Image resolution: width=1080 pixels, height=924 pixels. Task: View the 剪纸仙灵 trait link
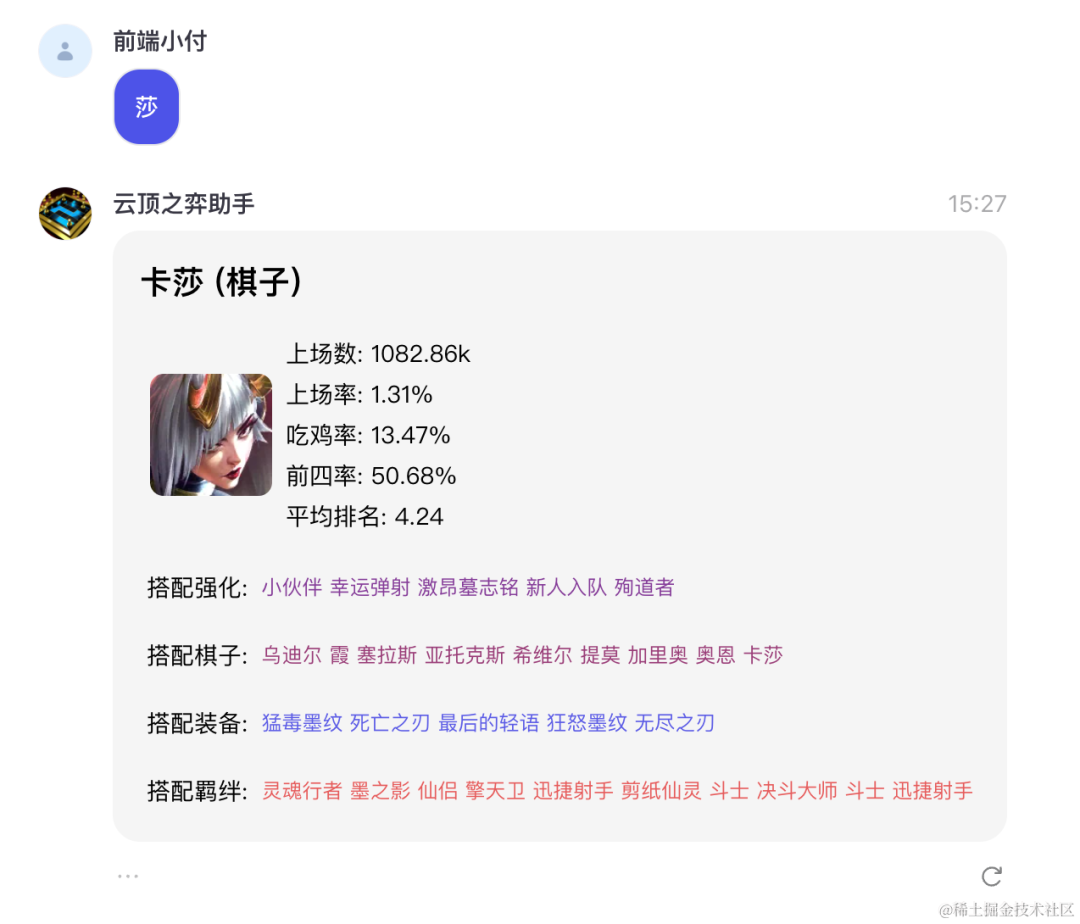click(x=661, y=791)
